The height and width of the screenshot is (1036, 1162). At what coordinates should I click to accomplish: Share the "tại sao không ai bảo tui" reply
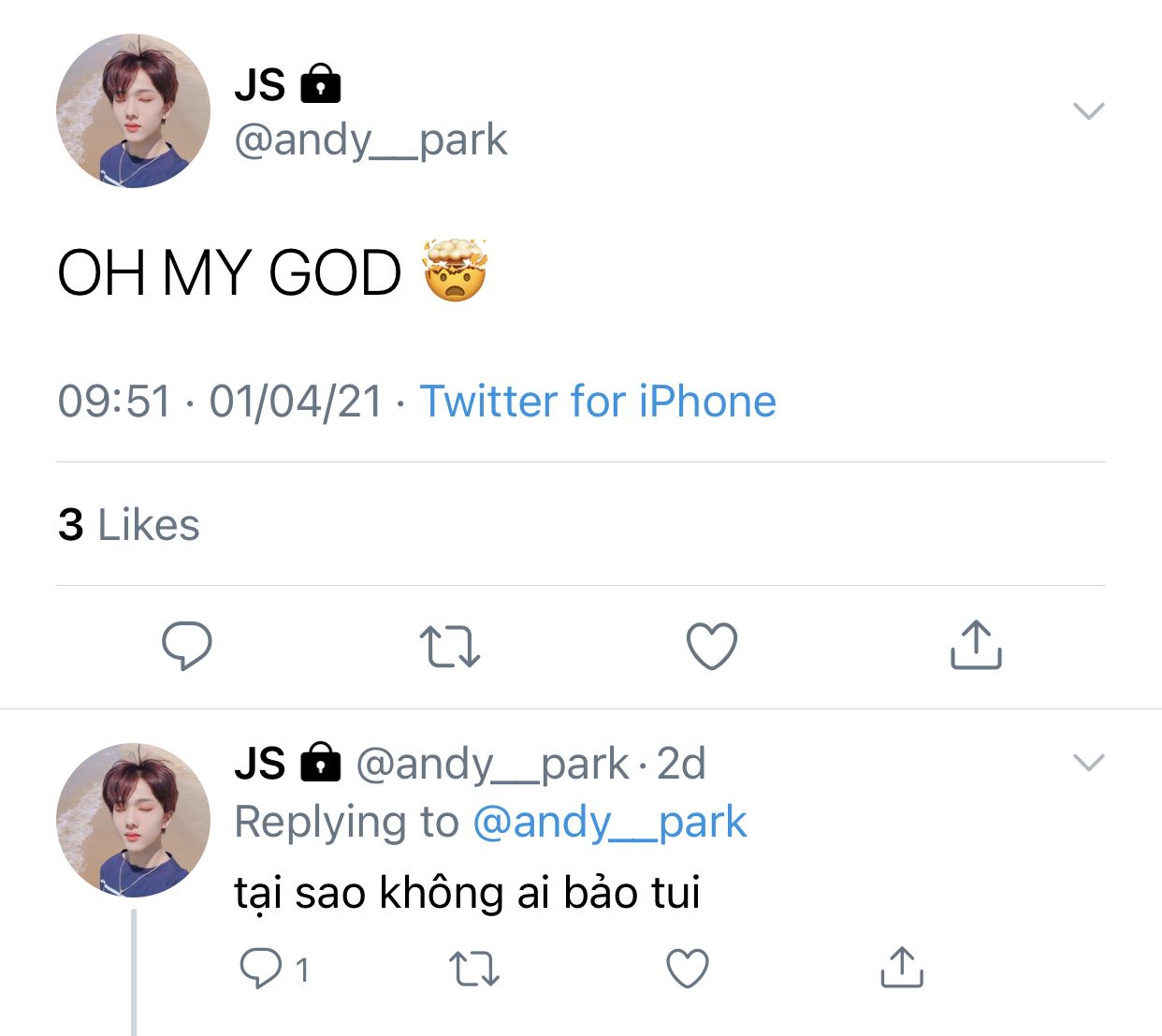coord(901,969)
